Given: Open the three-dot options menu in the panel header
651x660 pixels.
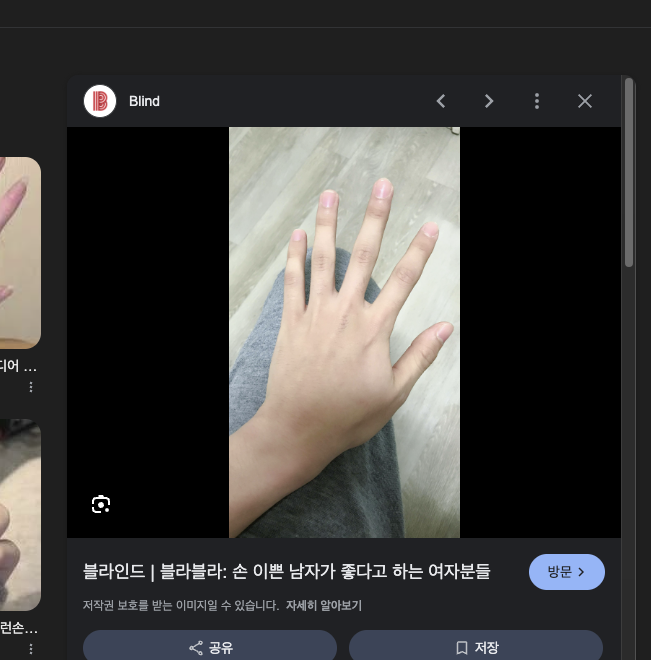Looking at the screenshot, I should [537, 101].
